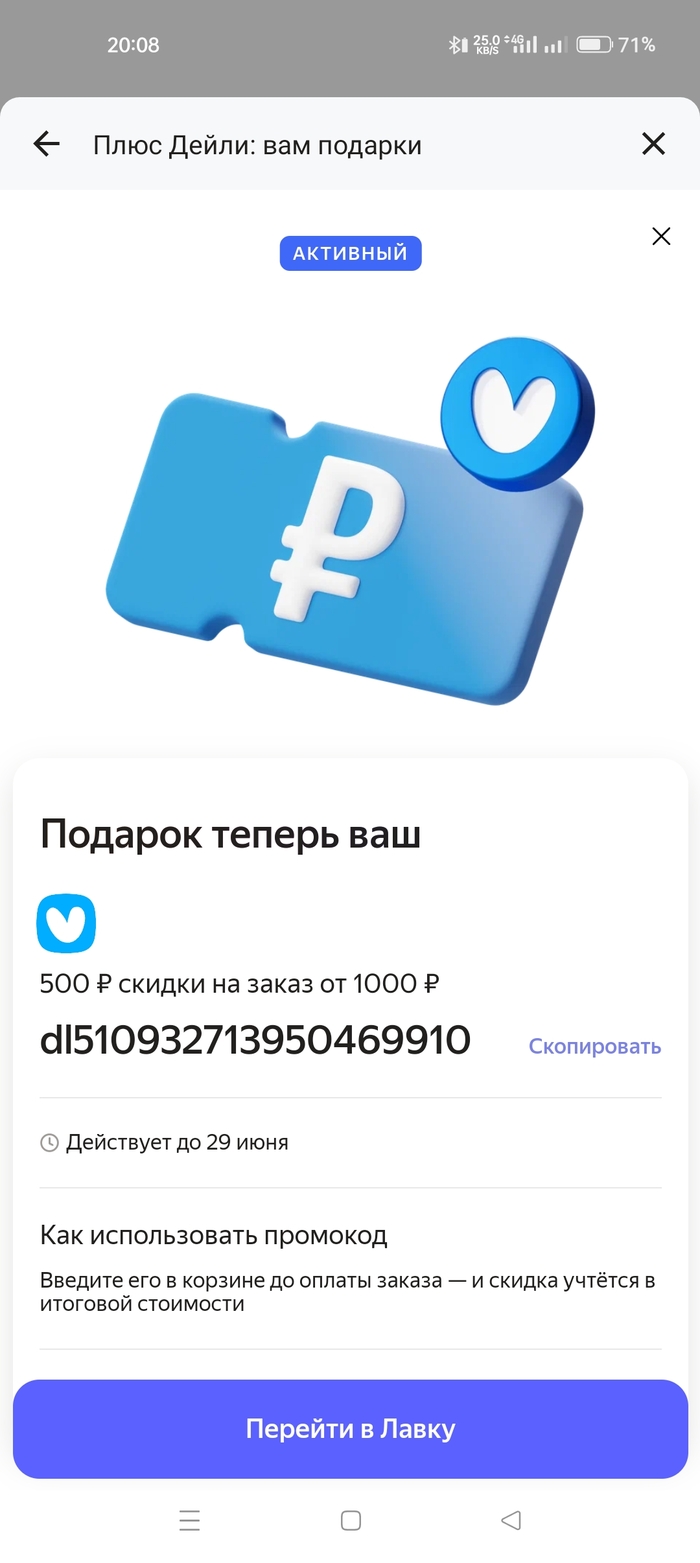Go back using the header arrow
The height and width of the screenshot is (1563, 700).
[x=47, y=144]
